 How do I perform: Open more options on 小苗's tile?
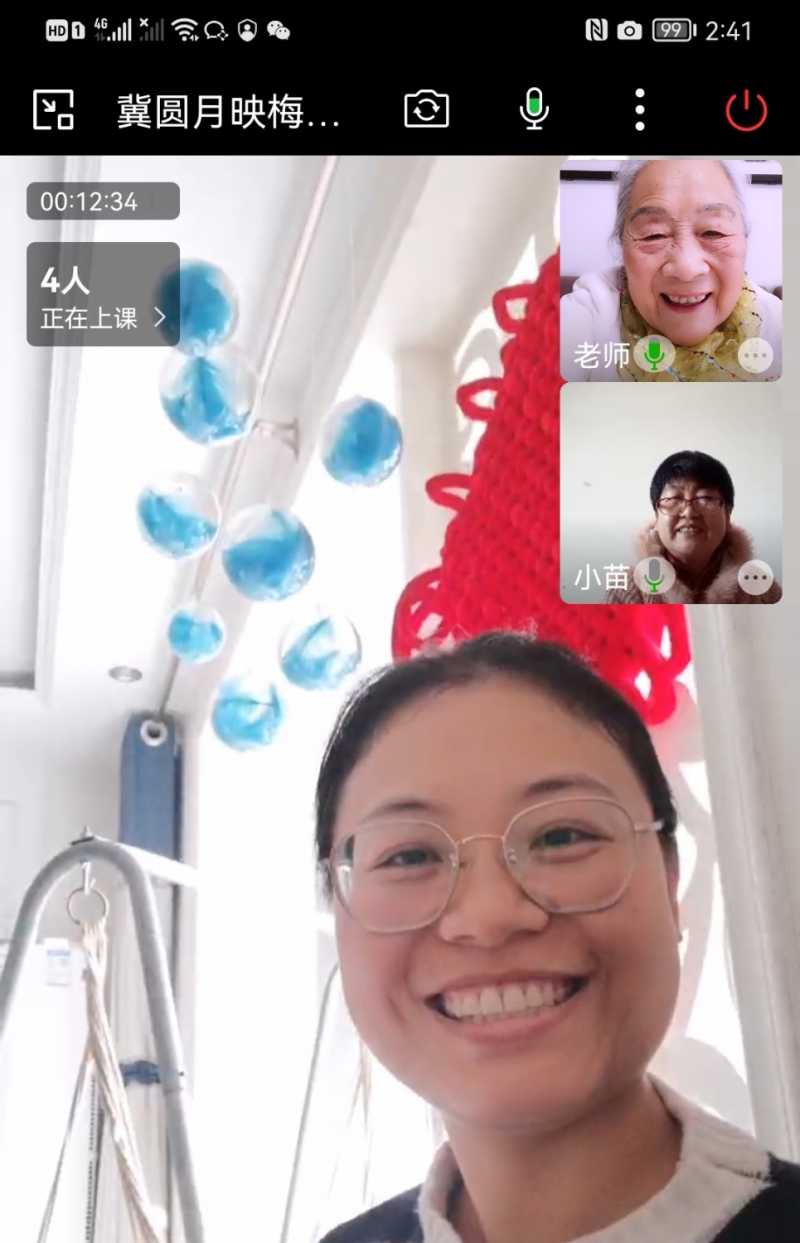click(x=756, y=577)
